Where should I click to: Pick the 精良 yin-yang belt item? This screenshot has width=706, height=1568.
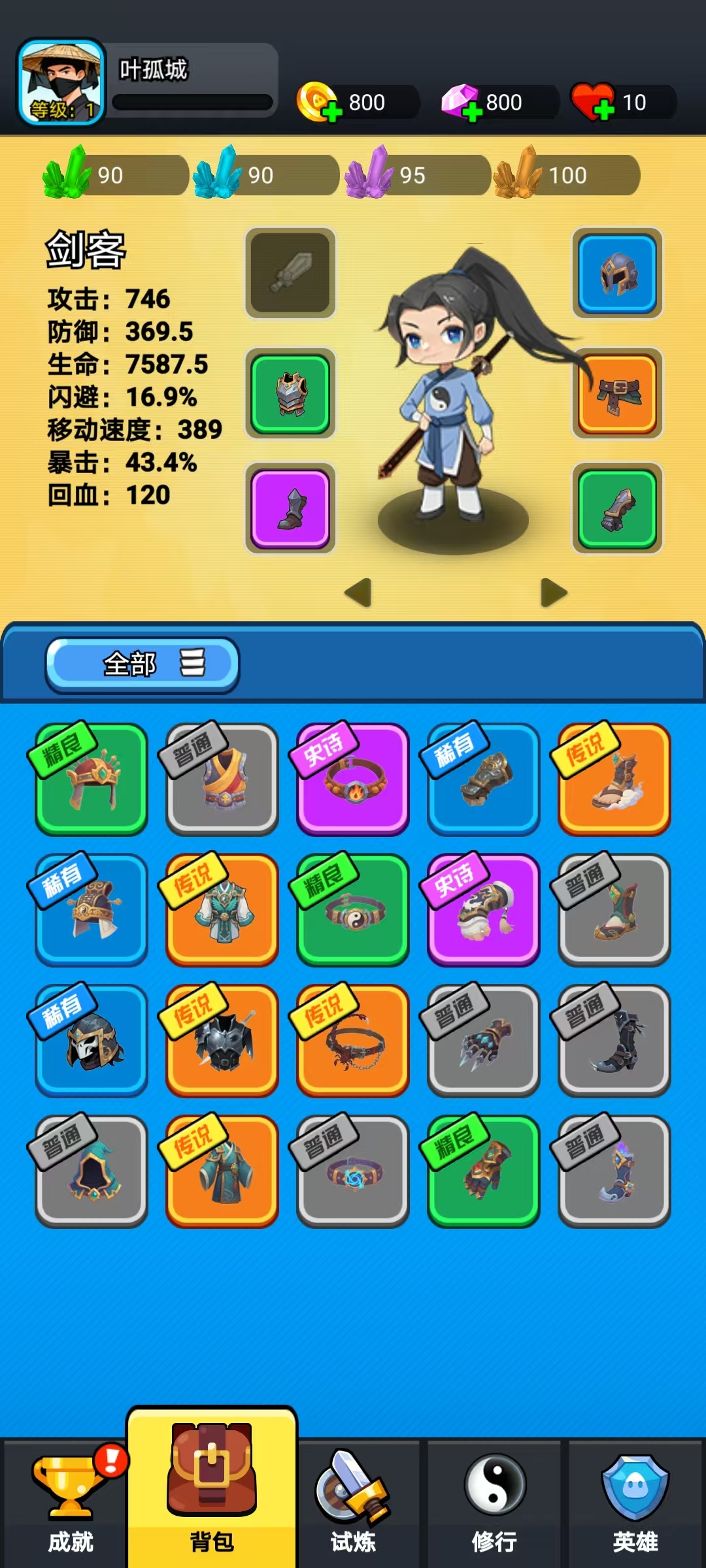point(353,910)
